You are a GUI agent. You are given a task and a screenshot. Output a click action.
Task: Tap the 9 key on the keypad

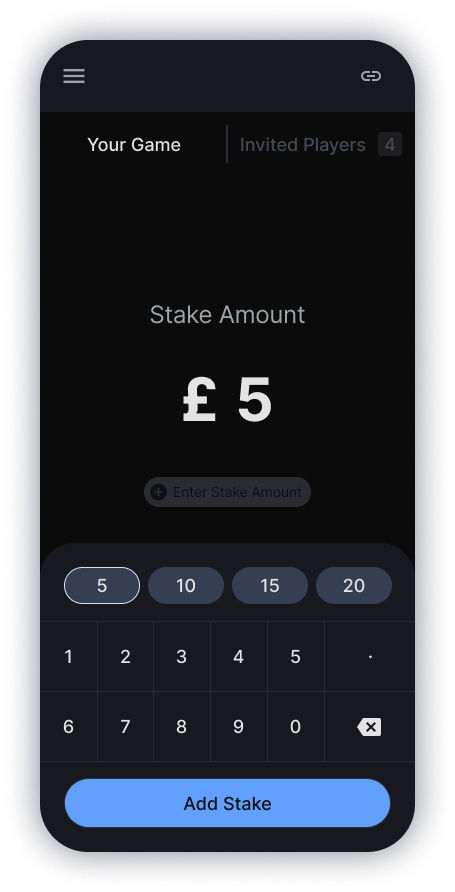point(238,726)
